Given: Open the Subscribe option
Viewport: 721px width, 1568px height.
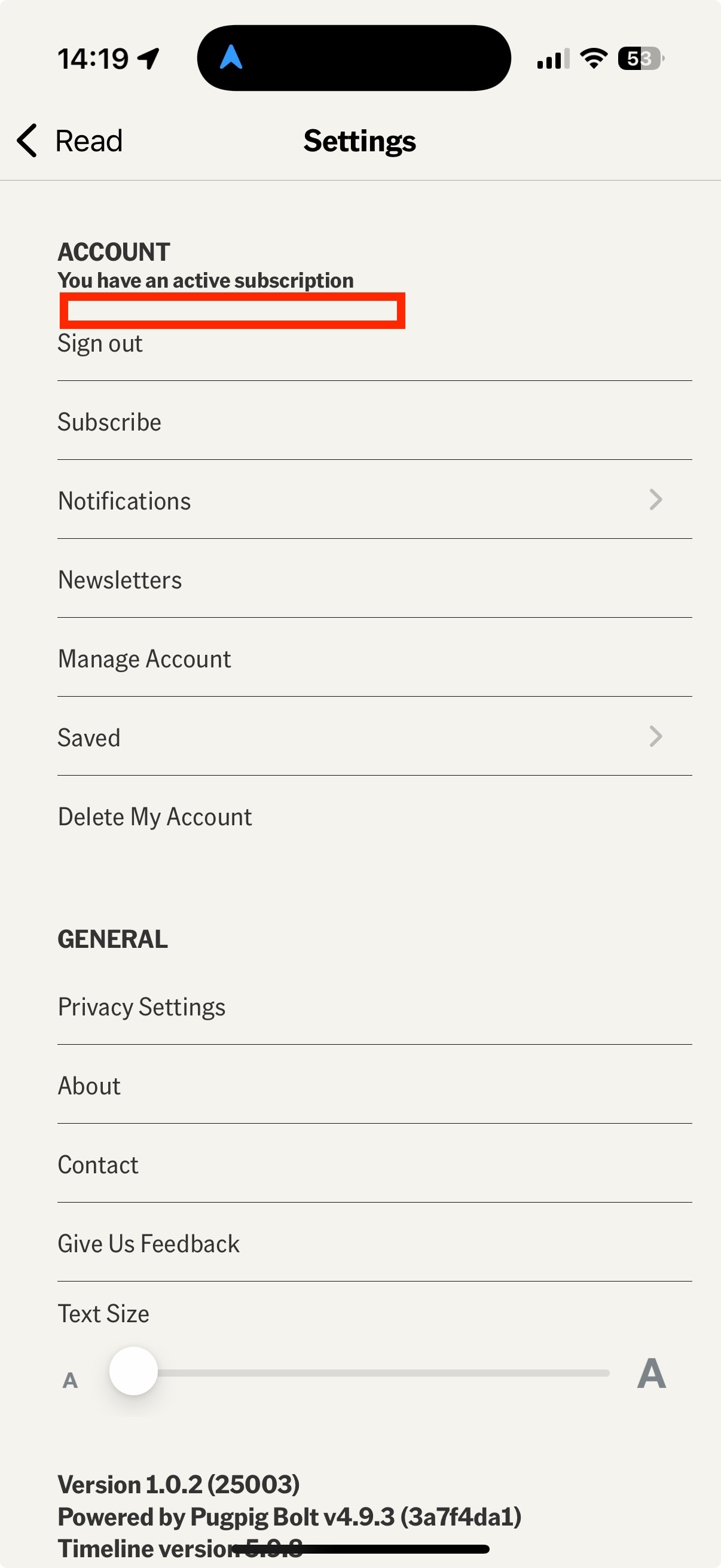Looking at the screenshot, I should [x=109, y=422].
